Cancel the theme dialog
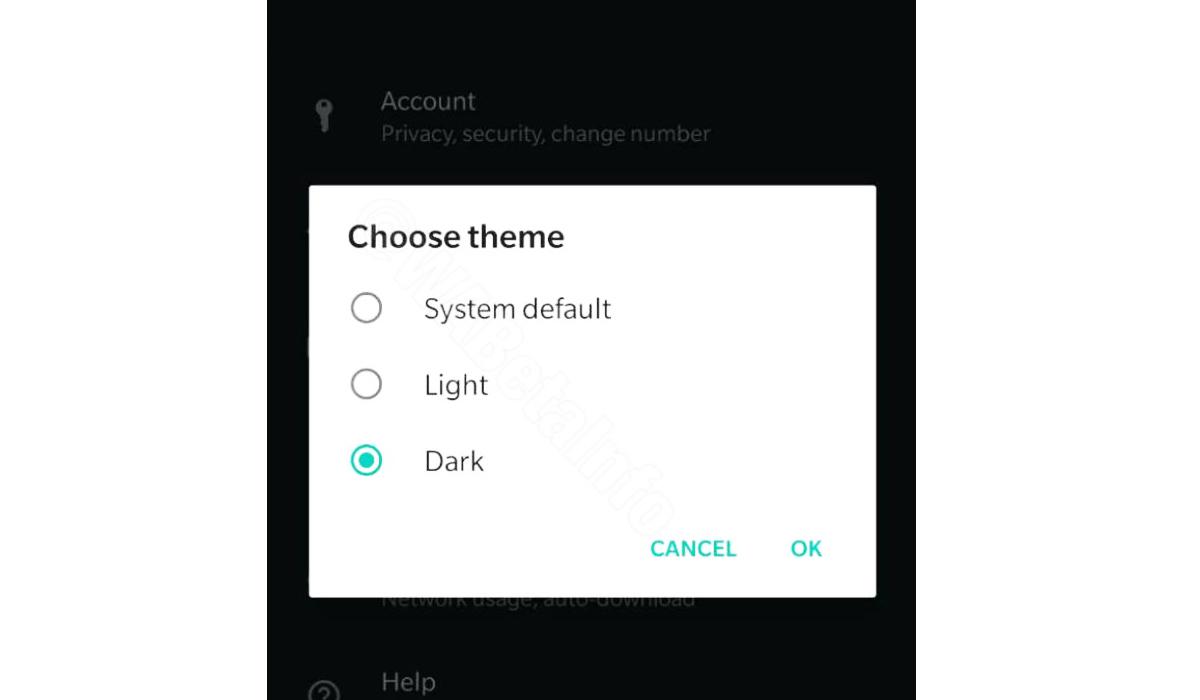This screenshot has height=700, width=1200. click(692, 548)
